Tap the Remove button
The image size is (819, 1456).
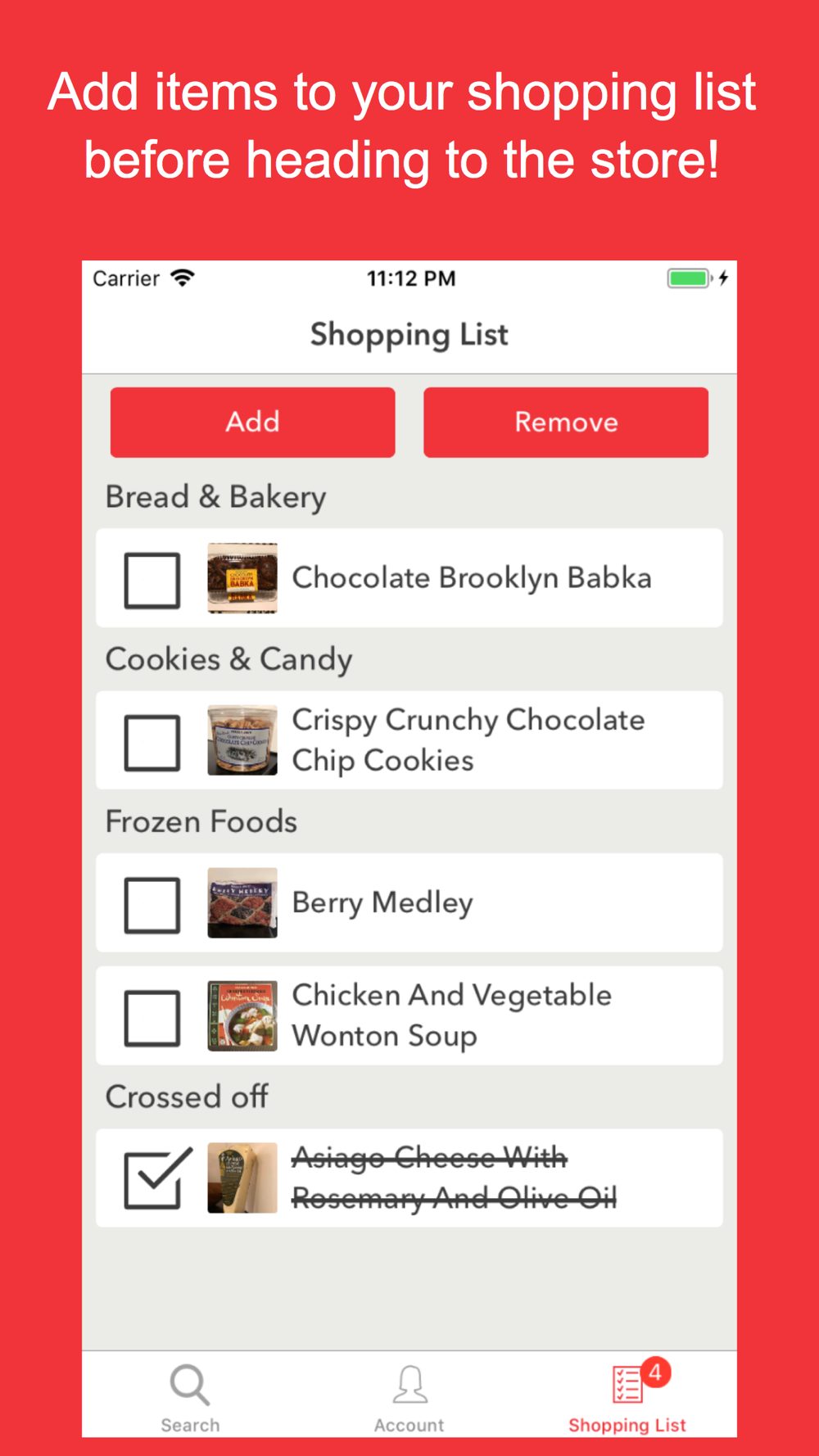coord(566,422)
